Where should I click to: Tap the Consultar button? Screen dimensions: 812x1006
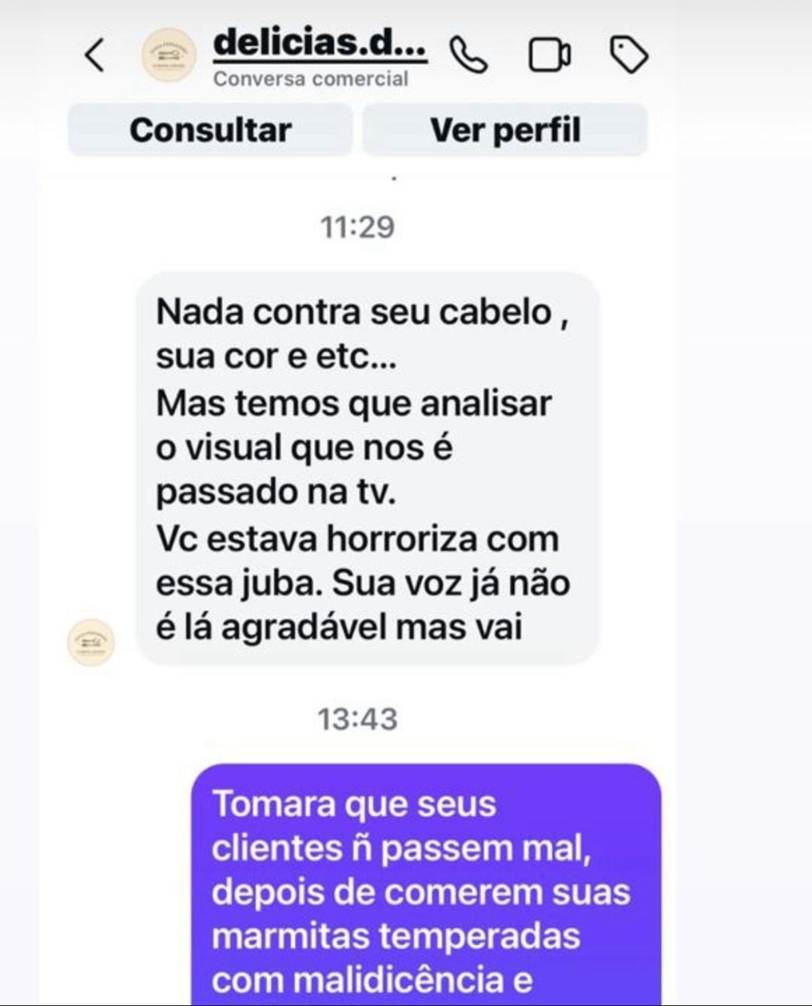click(210, 130)
